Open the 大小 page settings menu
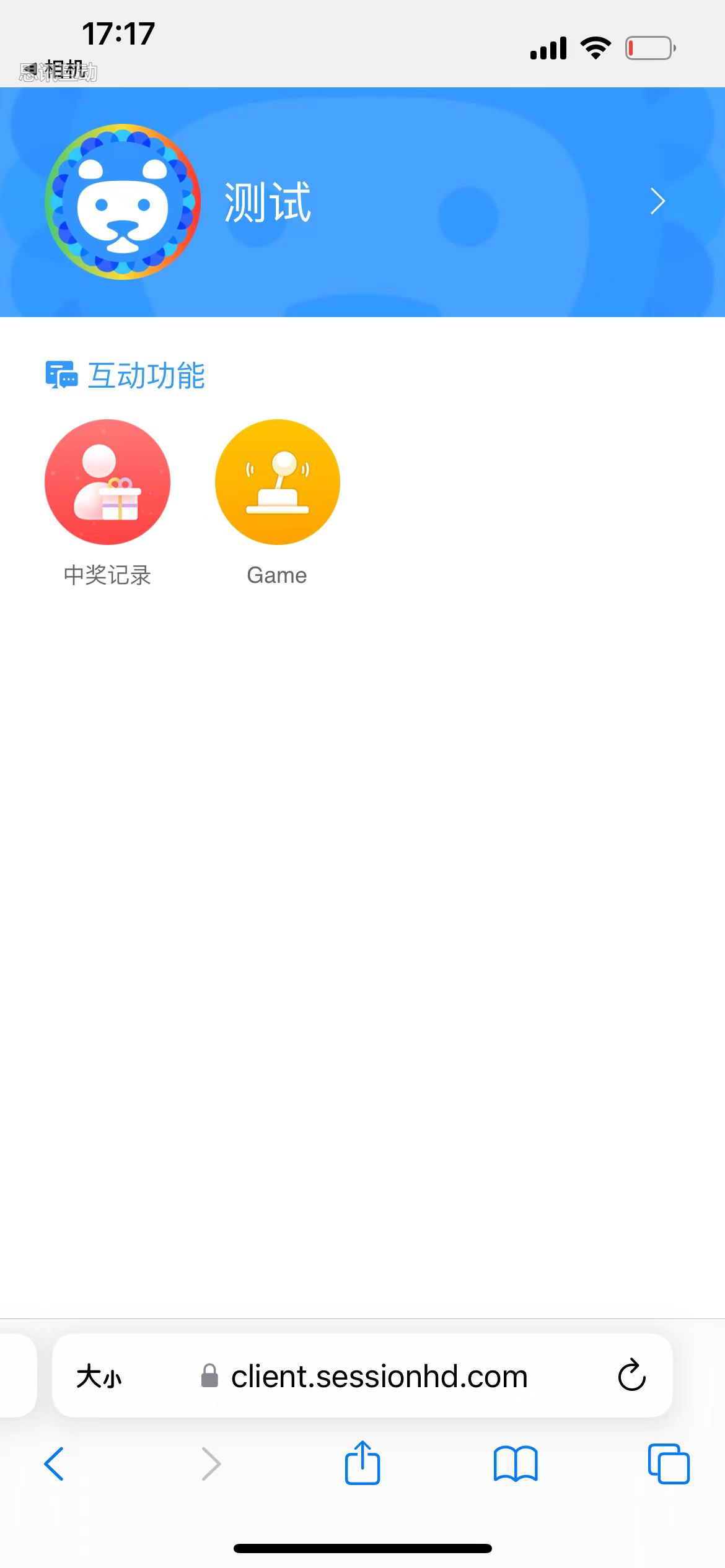725x1568 pixels. click(x=99, y=1377)
